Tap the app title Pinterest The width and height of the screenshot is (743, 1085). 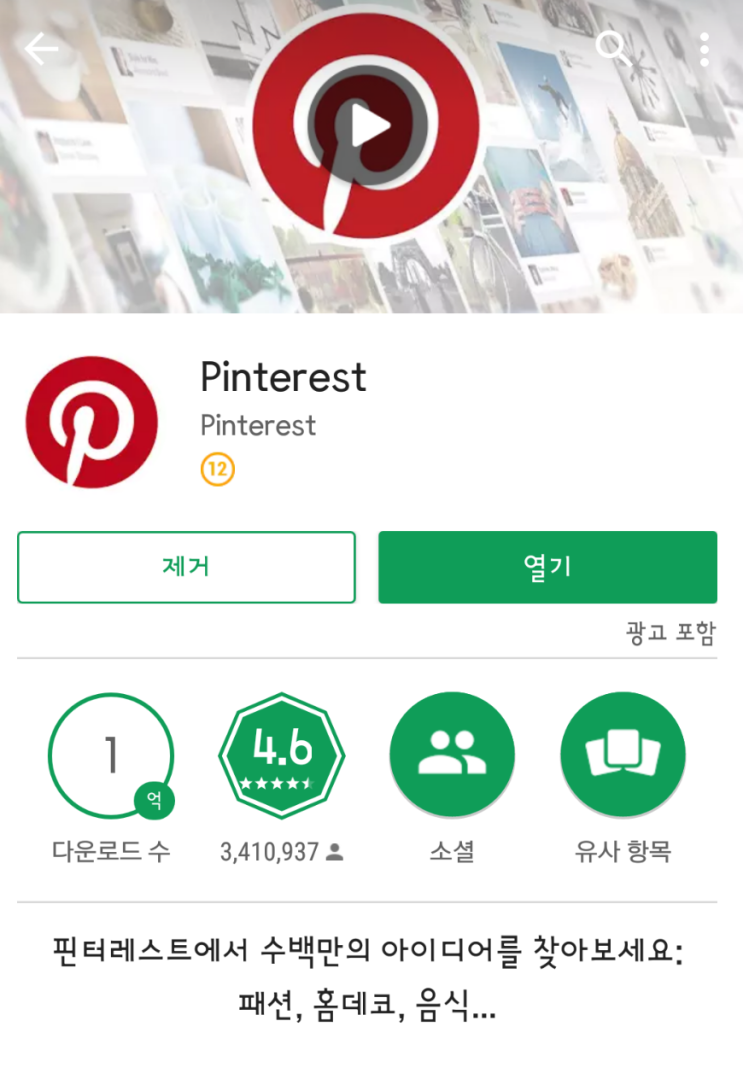pyautogui.click(x=282, y=378)
